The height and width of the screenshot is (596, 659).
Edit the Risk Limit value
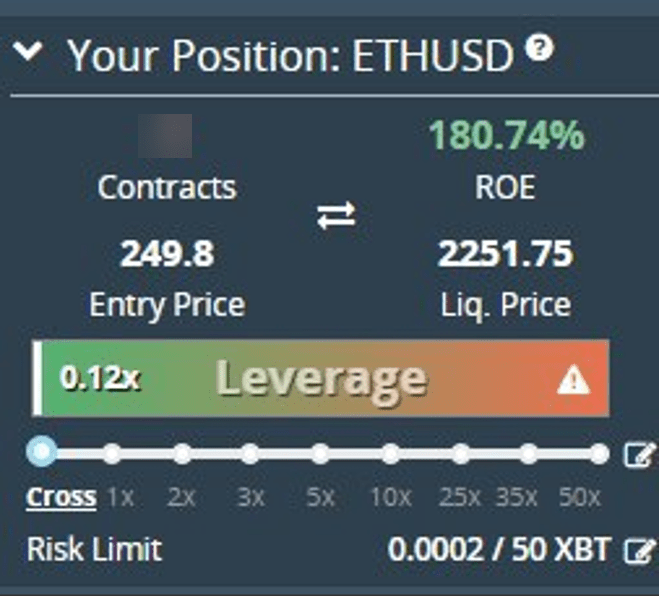coord(637,550)
